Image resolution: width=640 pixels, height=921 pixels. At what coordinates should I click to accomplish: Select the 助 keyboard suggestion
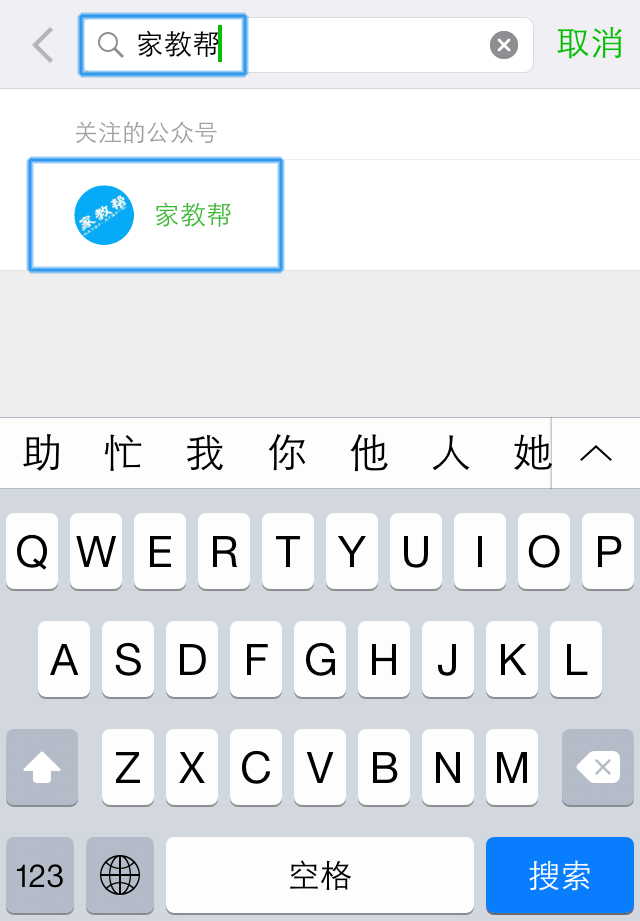tap(42, 454)
